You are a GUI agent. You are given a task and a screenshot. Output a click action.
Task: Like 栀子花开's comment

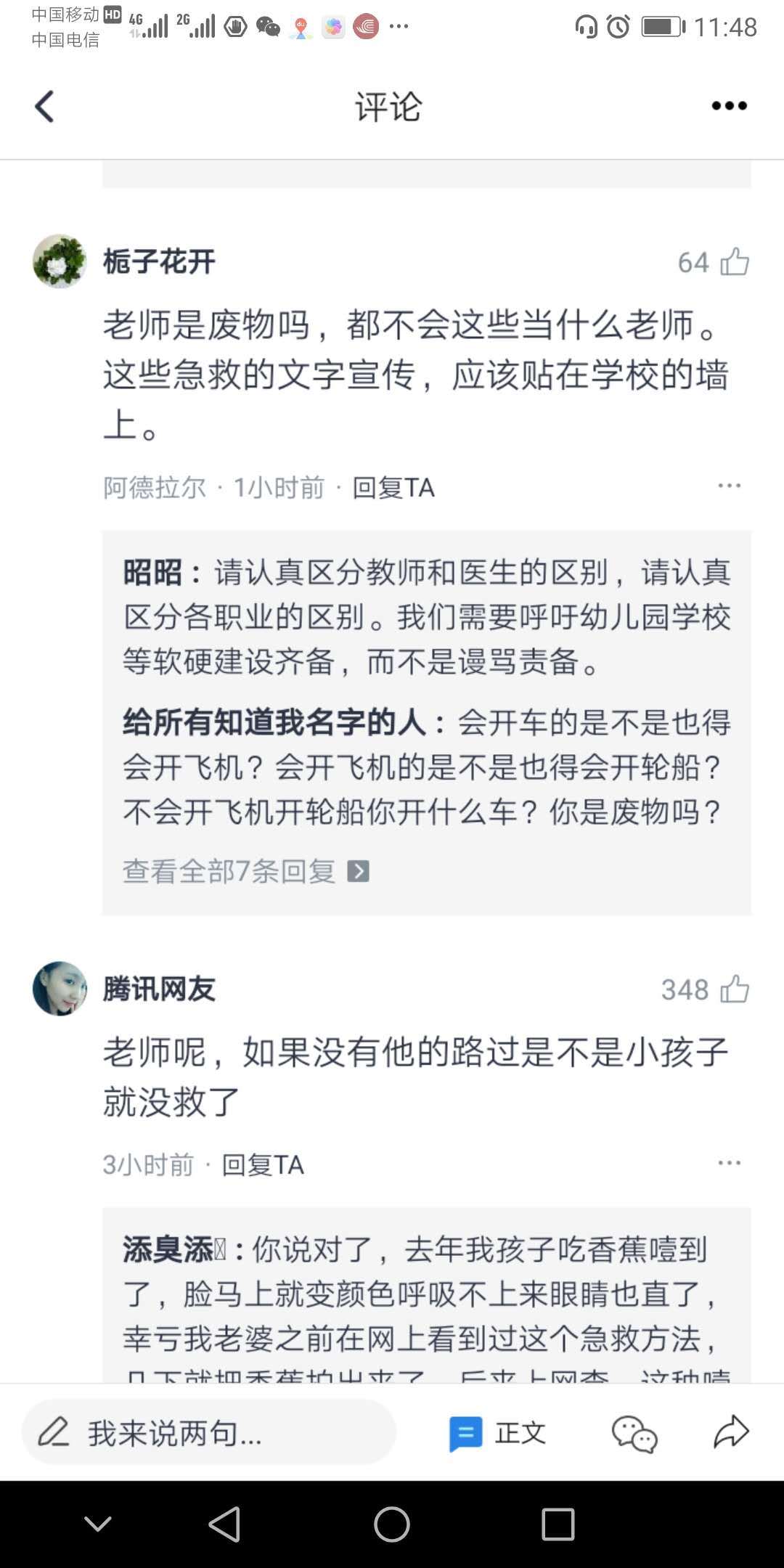coord(734,262)
